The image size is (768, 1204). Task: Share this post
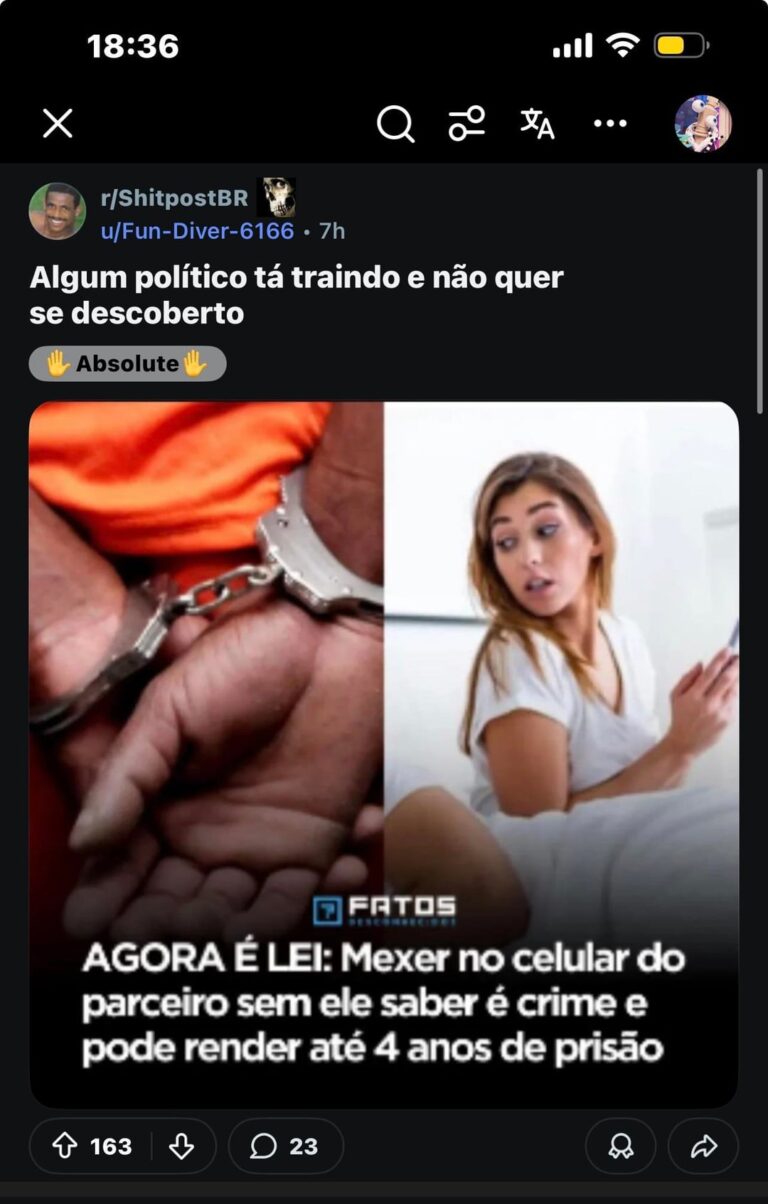(703, 1146)
